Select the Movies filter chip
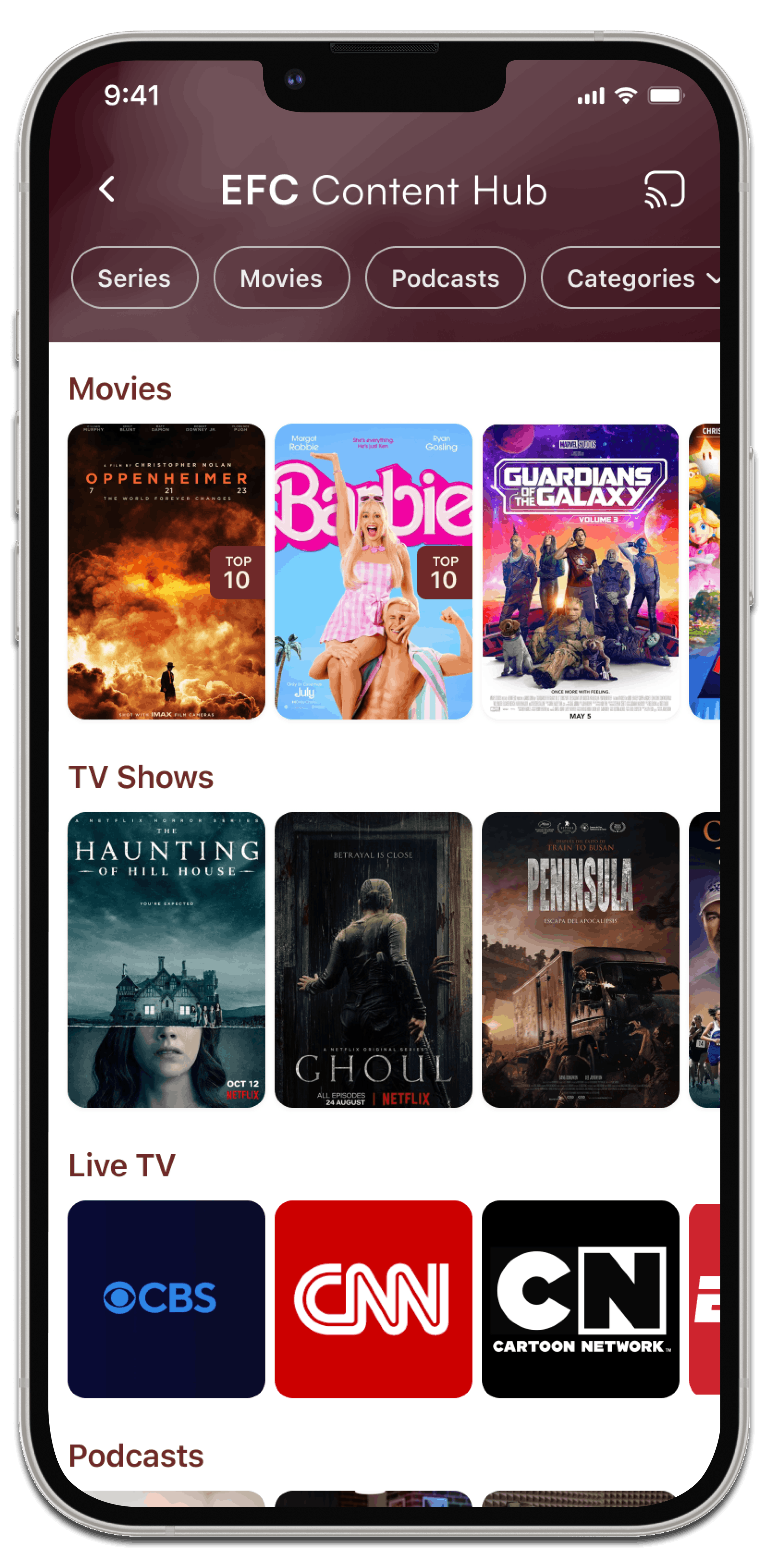This screenshot has width=769, height=1568. click(x=281, y=278)
